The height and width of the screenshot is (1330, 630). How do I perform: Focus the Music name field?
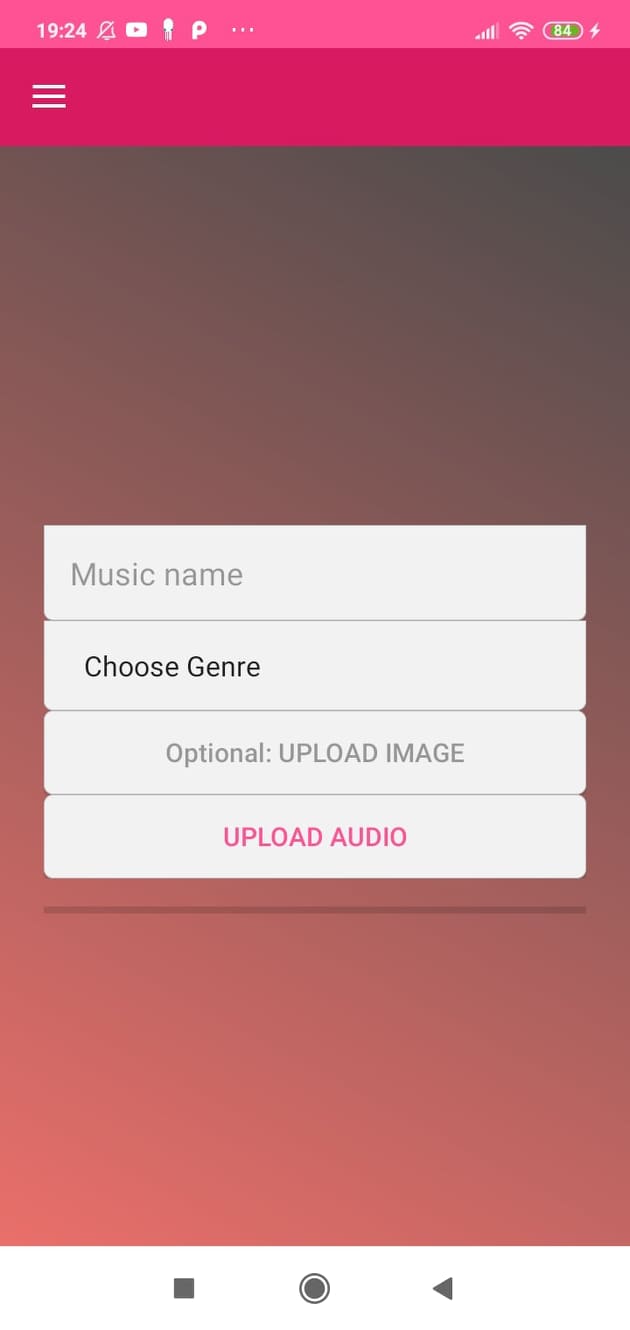(315, 573)
